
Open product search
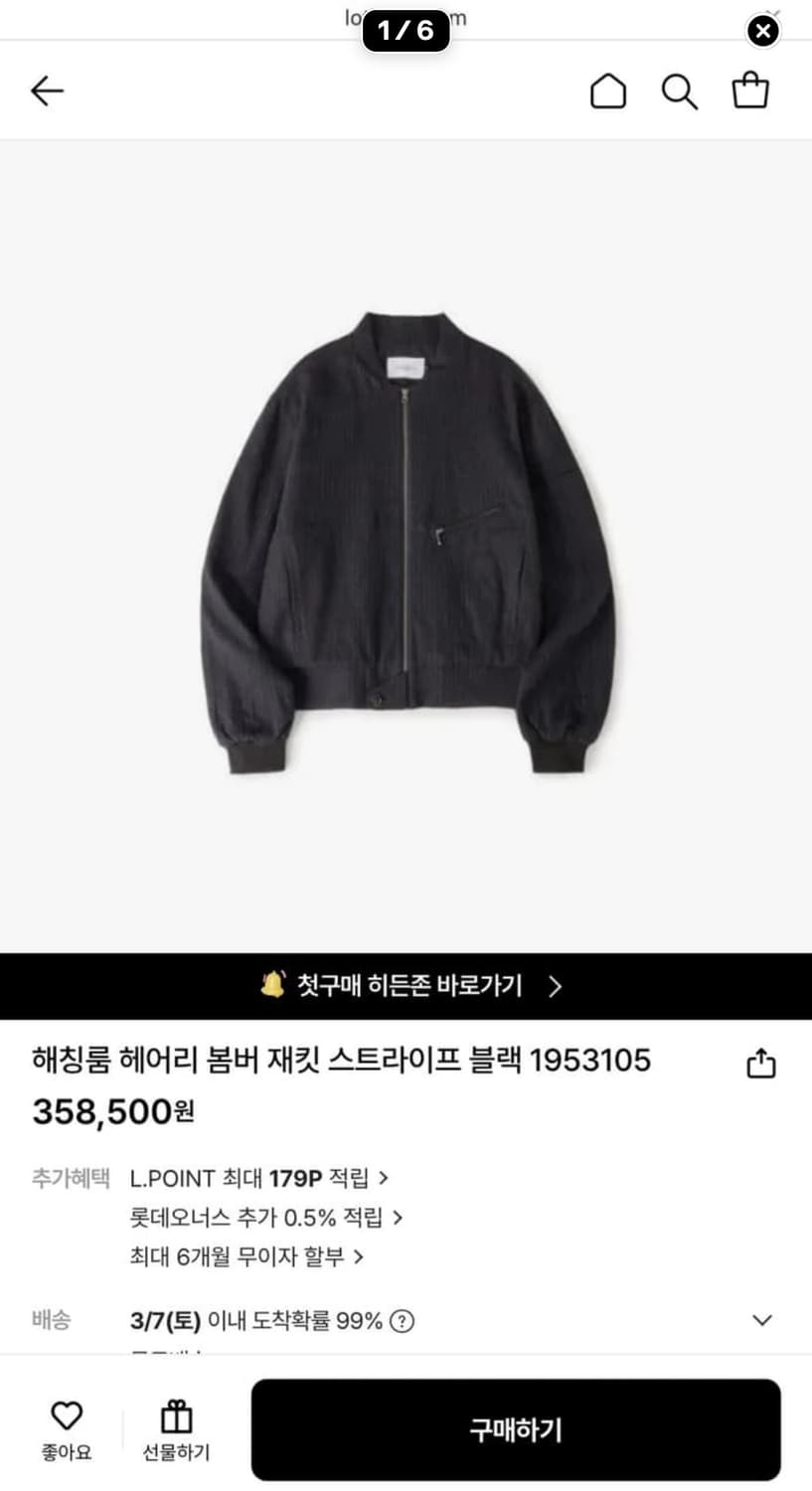click(x=680, y=91)
